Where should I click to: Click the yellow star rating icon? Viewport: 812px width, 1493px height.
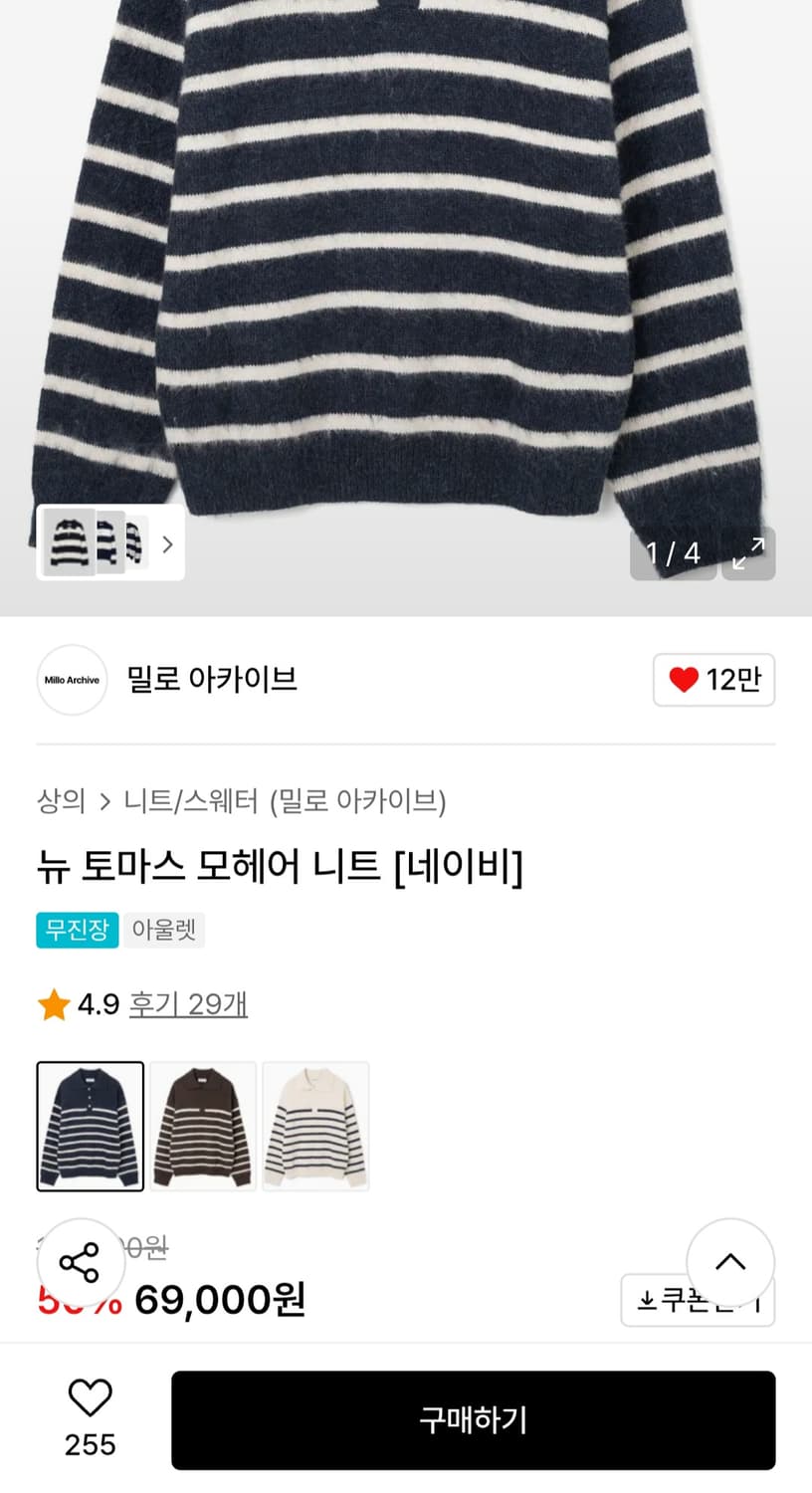[x=53, y=1004]
